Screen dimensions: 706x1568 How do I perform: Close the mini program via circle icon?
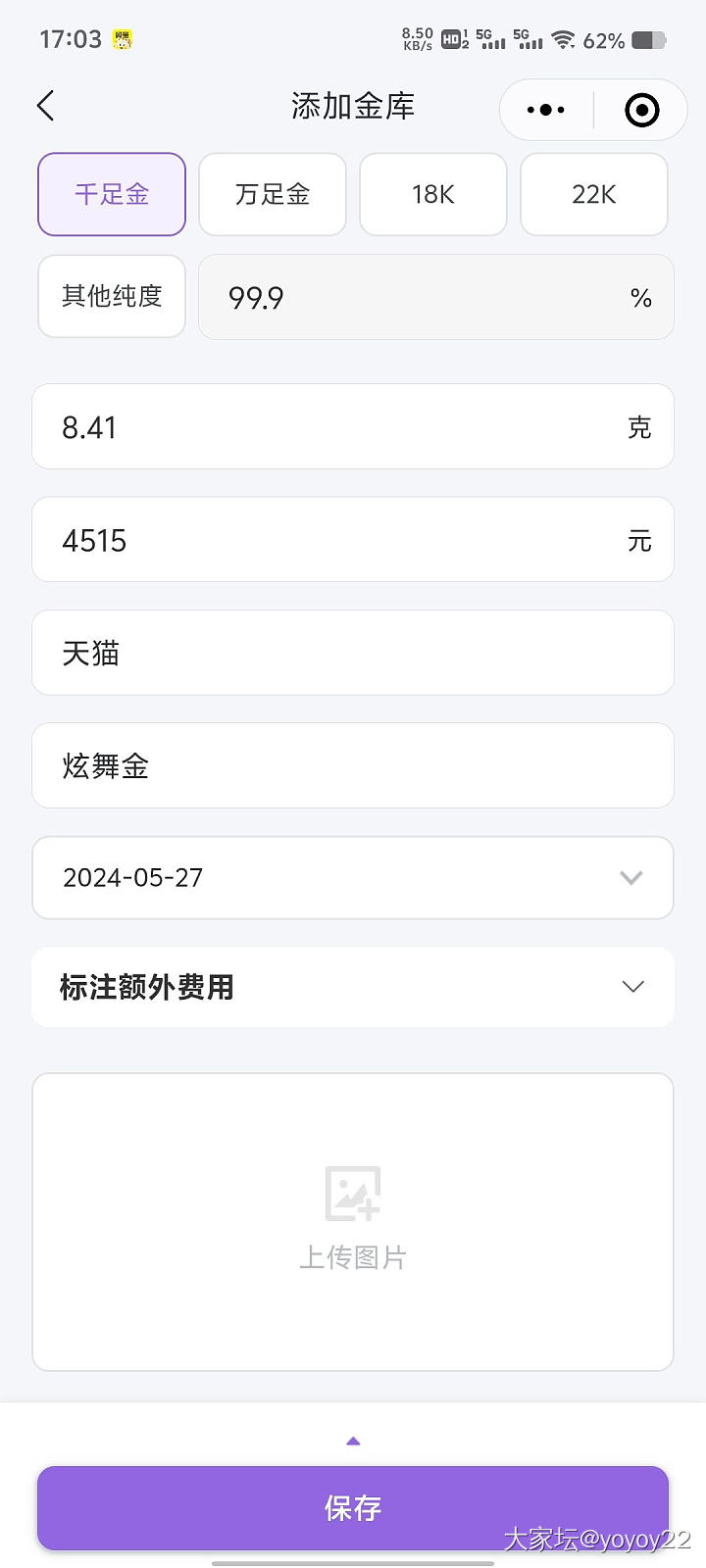(641, 110)
